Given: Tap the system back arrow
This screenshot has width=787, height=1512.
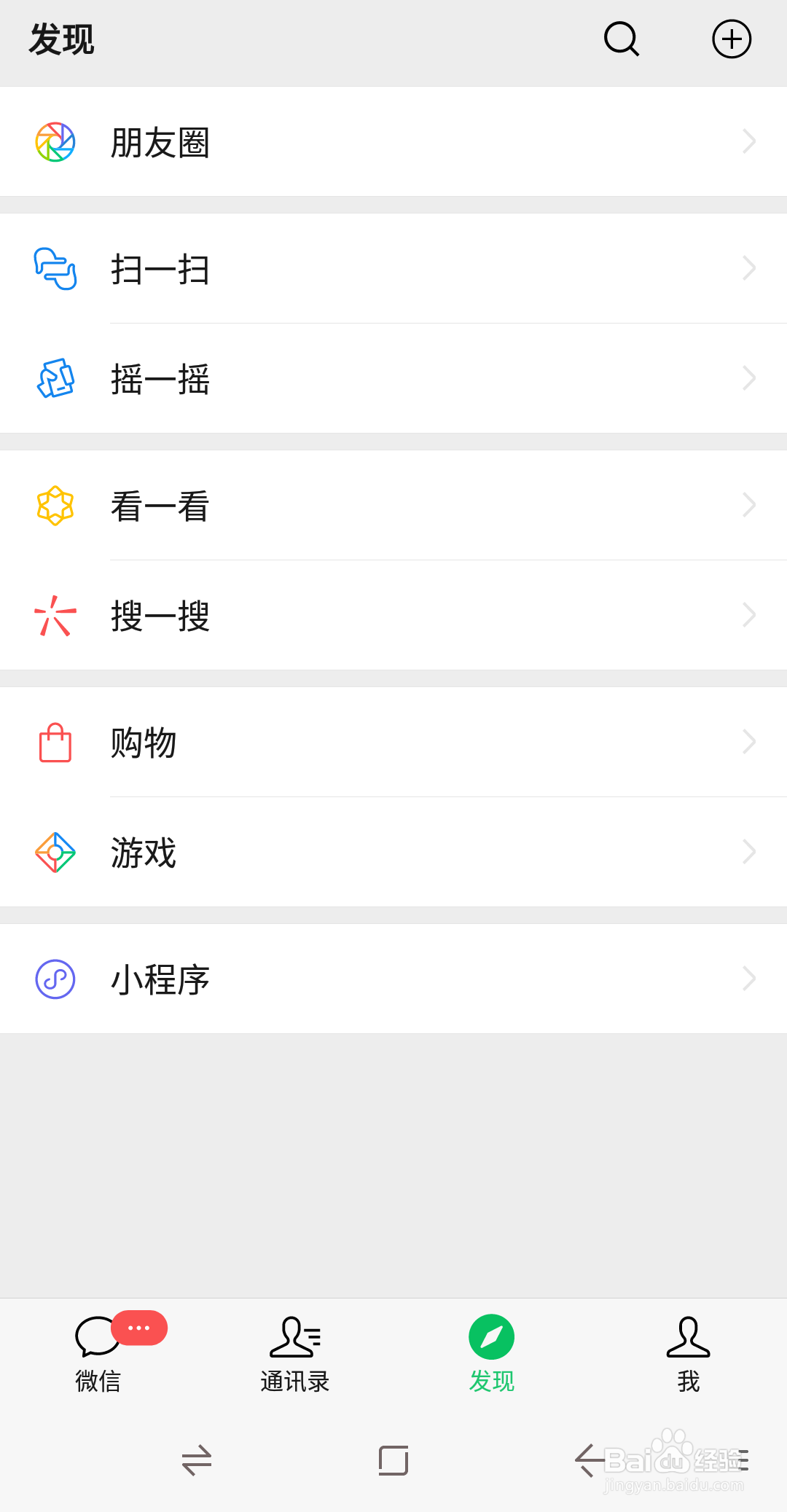Looking at the screenshot, I should [587, 1460].
